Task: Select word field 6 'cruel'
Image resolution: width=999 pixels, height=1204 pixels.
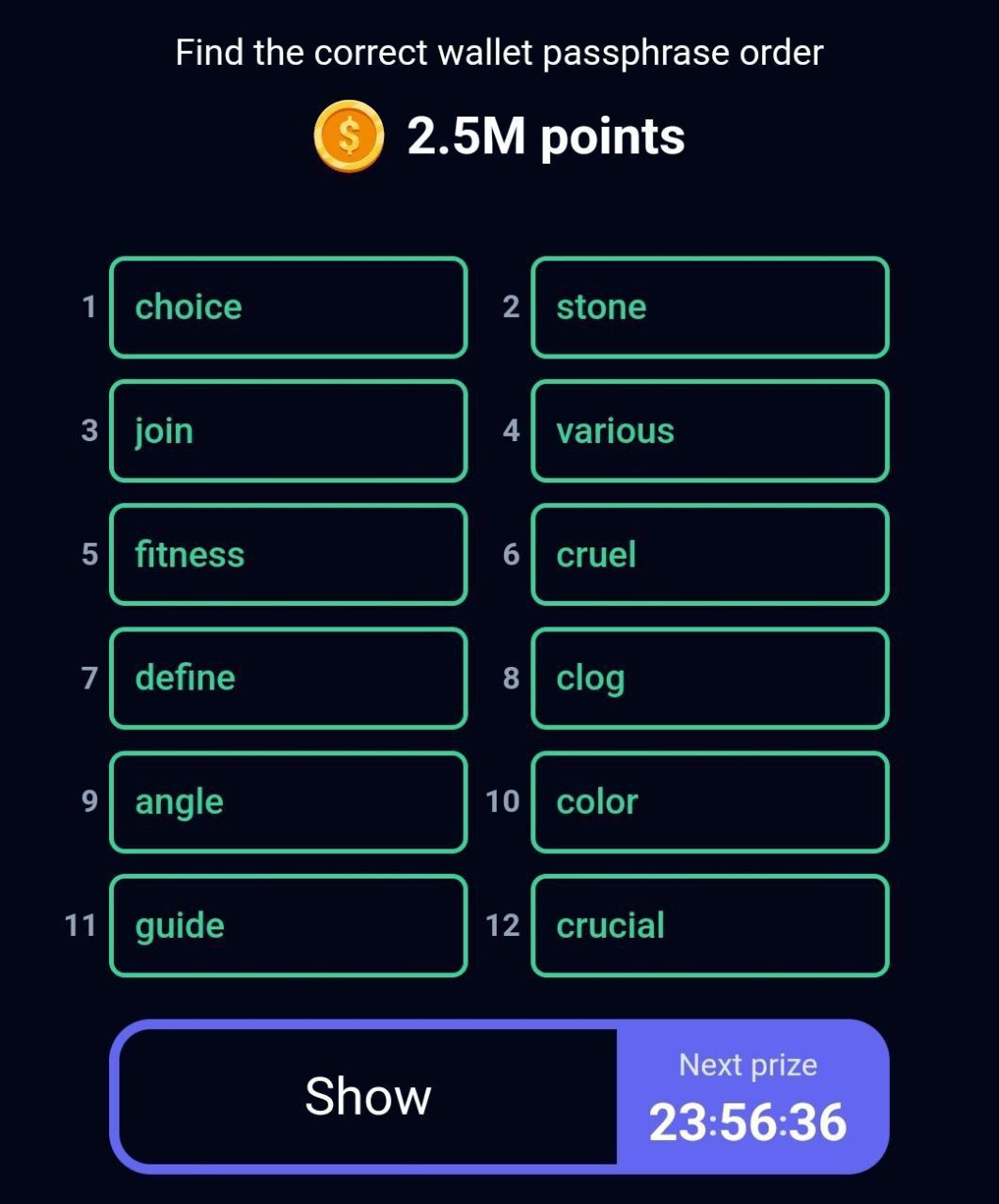Action: (709, 555)
